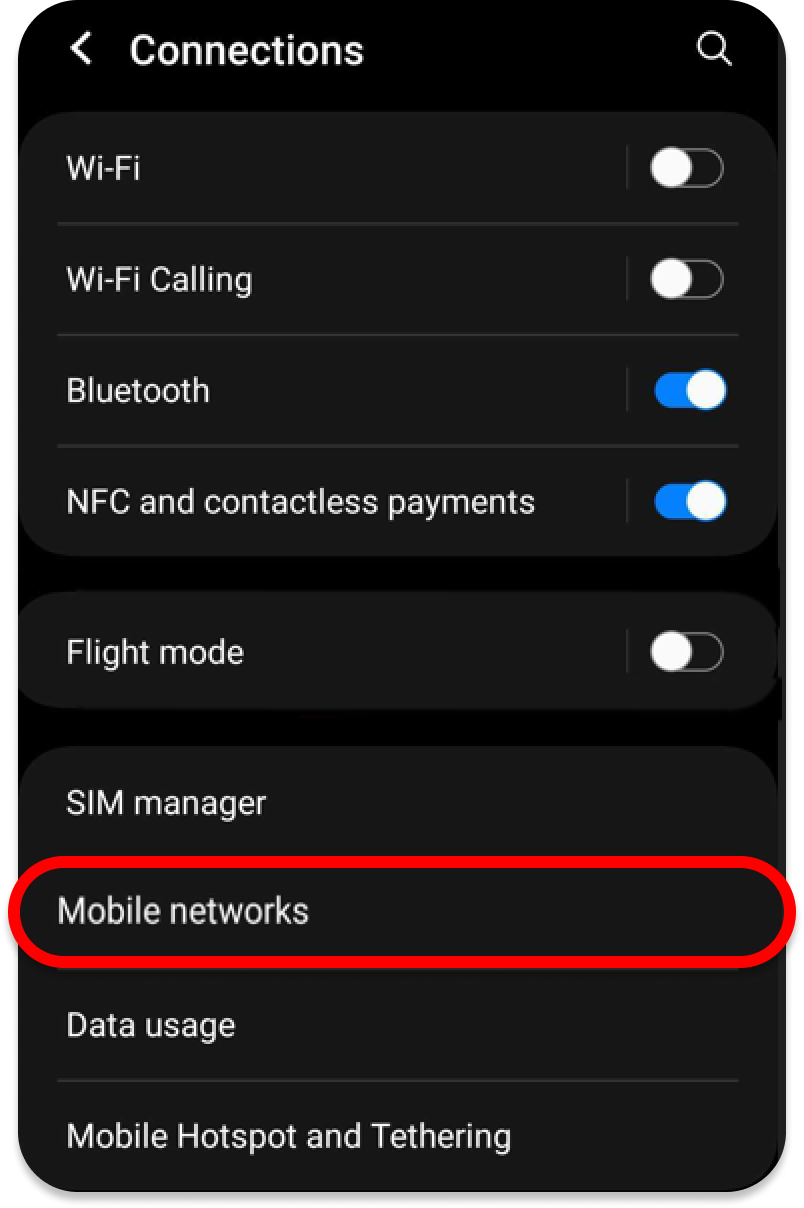Viewport: 804px width, 1208px height.
Task: Tap the Connections screen title
Action: pos(246,49)
